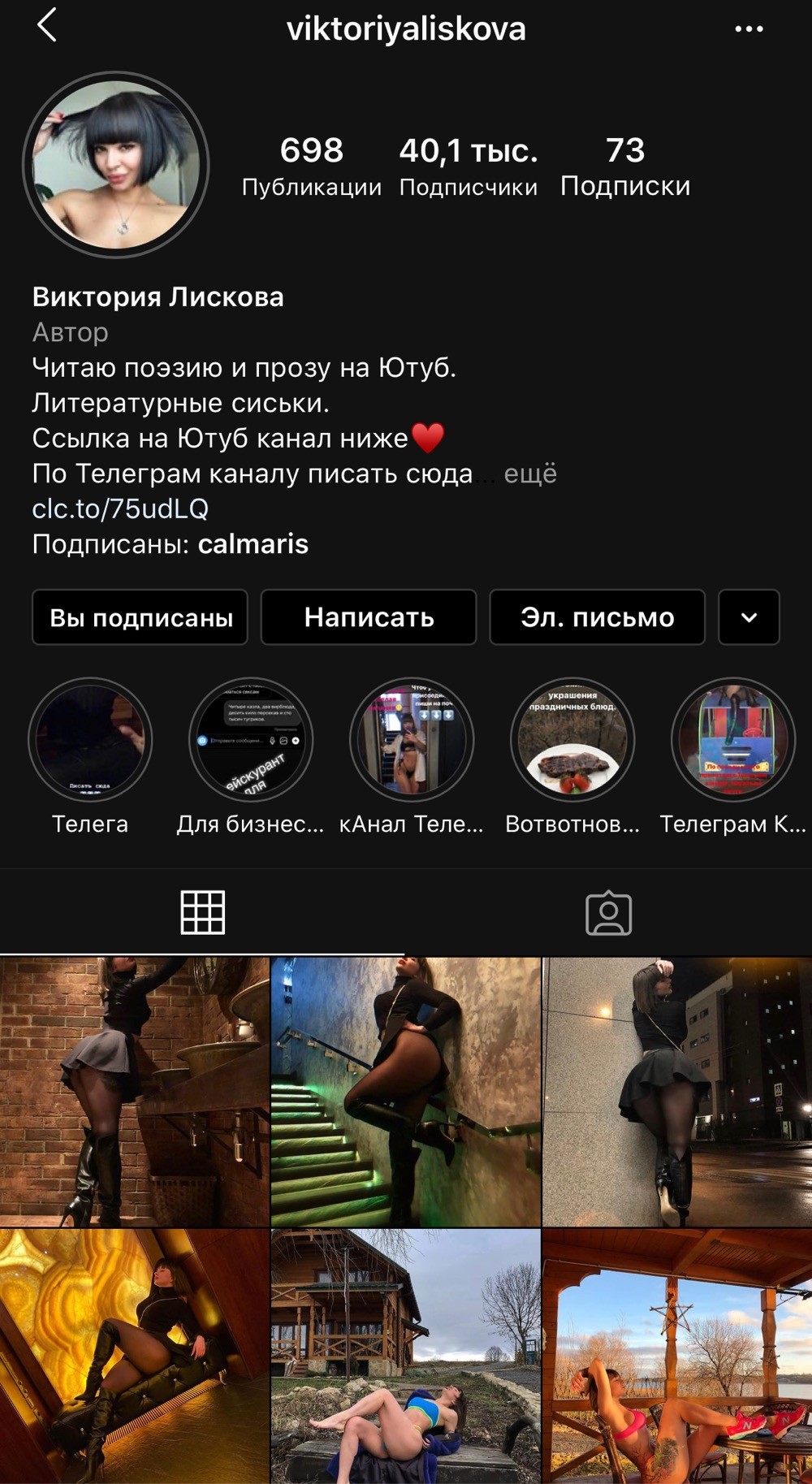Open the 40,1 тыс. Подписчики list
This screenshot has width=812, height=1484.
[468, 167]
